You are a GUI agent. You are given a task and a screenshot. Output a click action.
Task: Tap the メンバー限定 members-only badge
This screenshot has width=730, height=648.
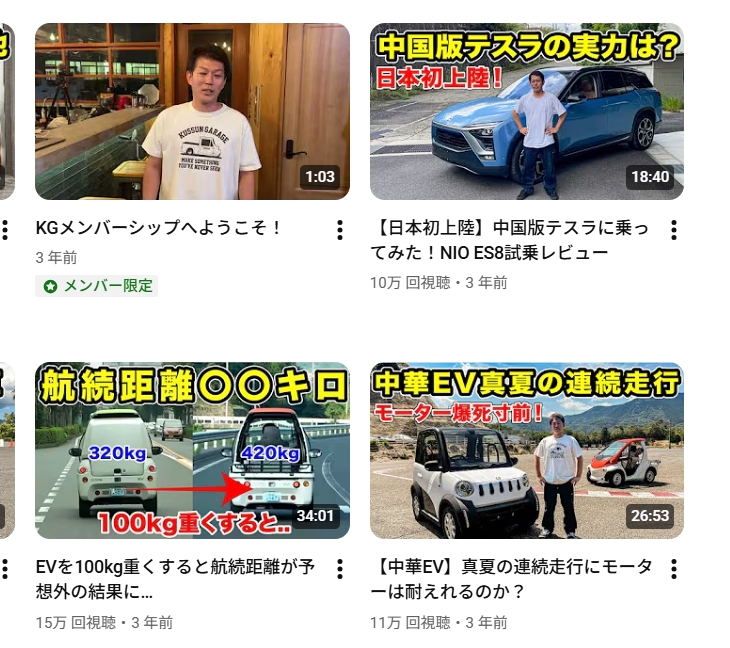click(97, 286)
